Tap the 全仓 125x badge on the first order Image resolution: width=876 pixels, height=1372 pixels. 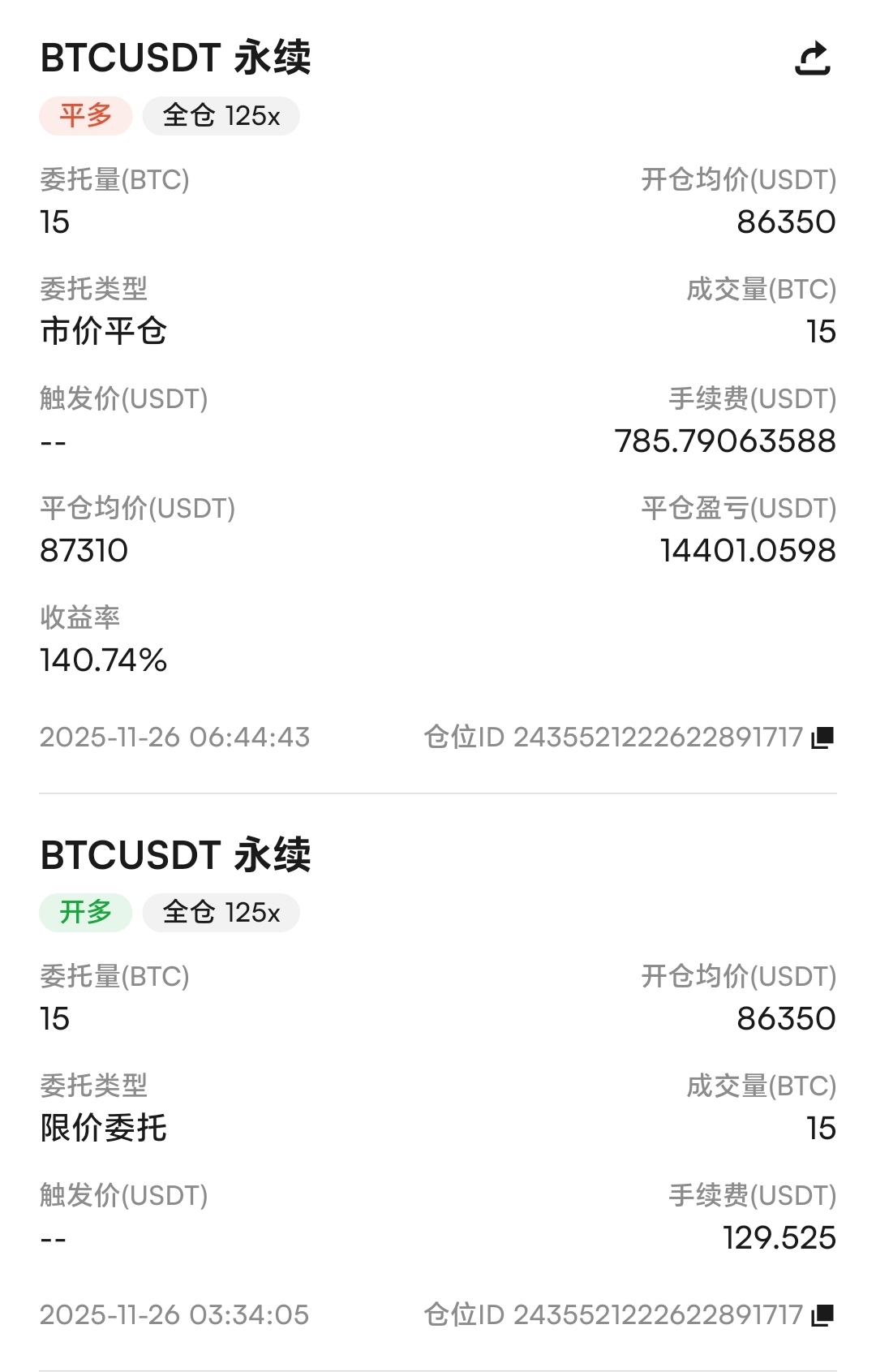pyautogui.click(x=220, y=115)
